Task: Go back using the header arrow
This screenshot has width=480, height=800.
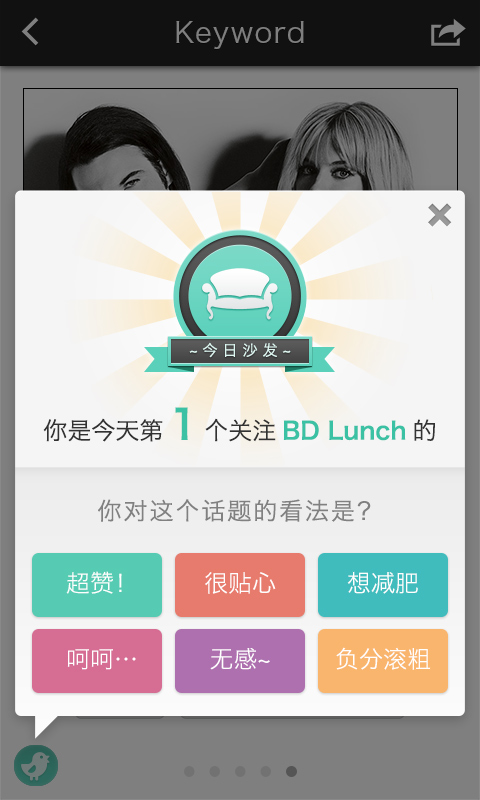Action: tap(31, 32)
